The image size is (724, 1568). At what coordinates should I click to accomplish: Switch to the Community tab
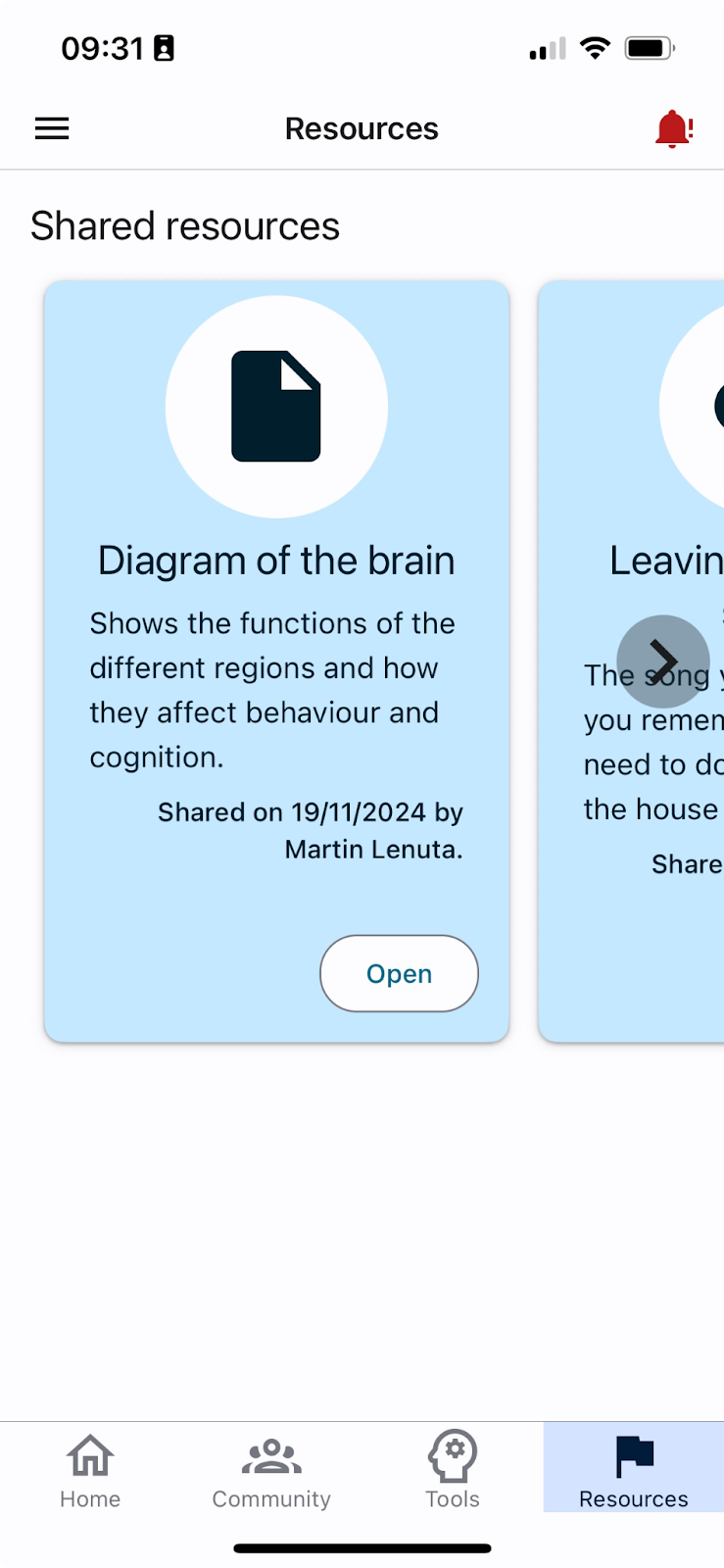(271, 1469)
